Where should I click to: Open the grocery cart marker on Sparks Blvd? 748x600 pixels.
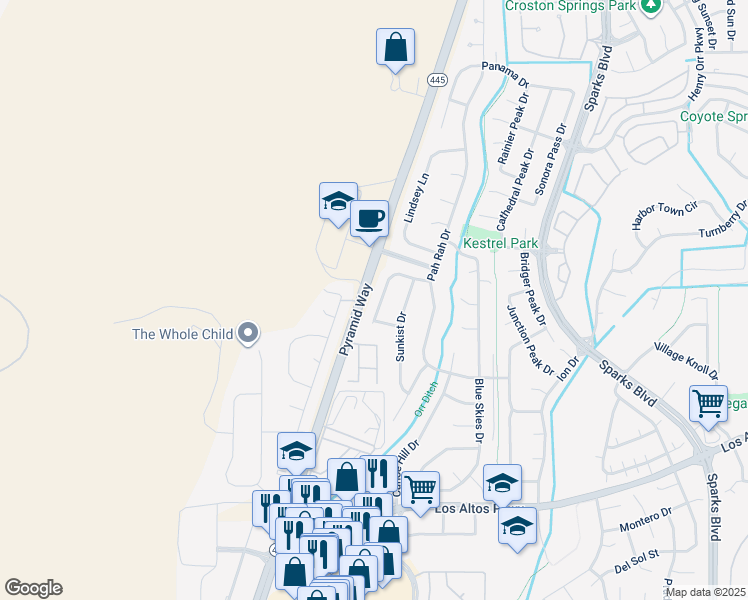(x=708, y=404)
